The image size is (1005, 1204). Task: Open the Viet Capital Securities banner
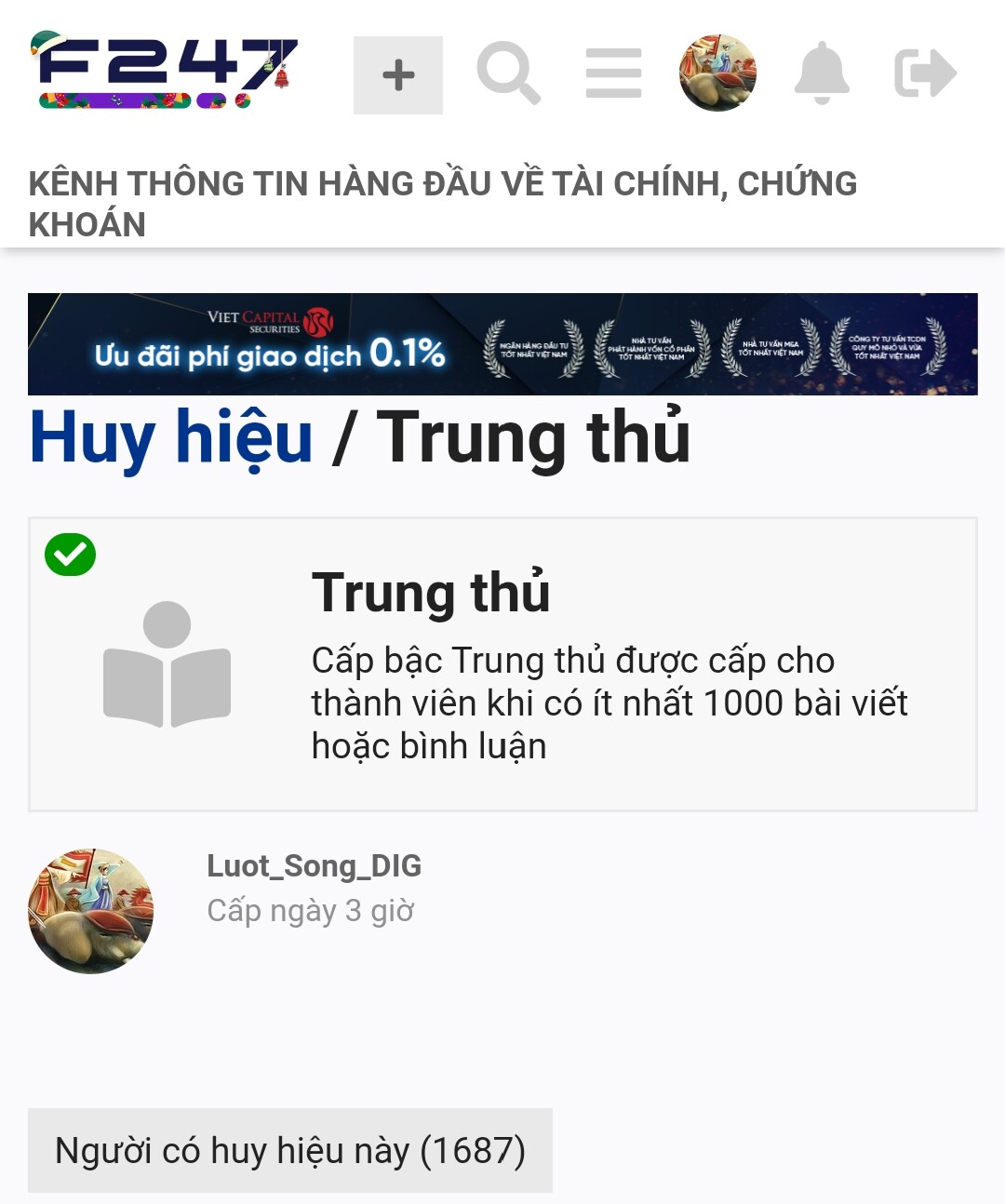502,344
